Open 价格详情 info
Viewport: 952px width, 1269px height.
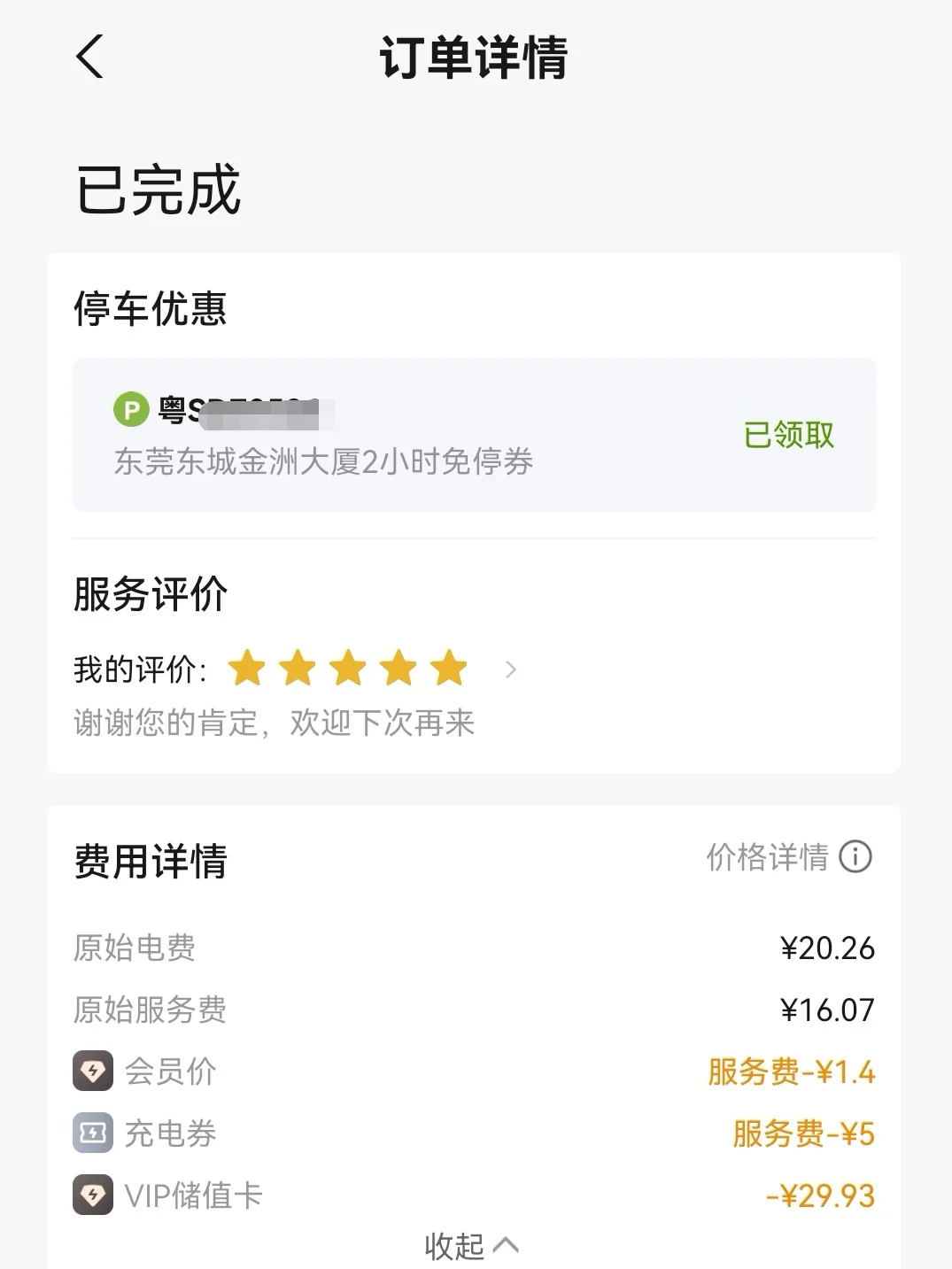click(x=789, y=857)
